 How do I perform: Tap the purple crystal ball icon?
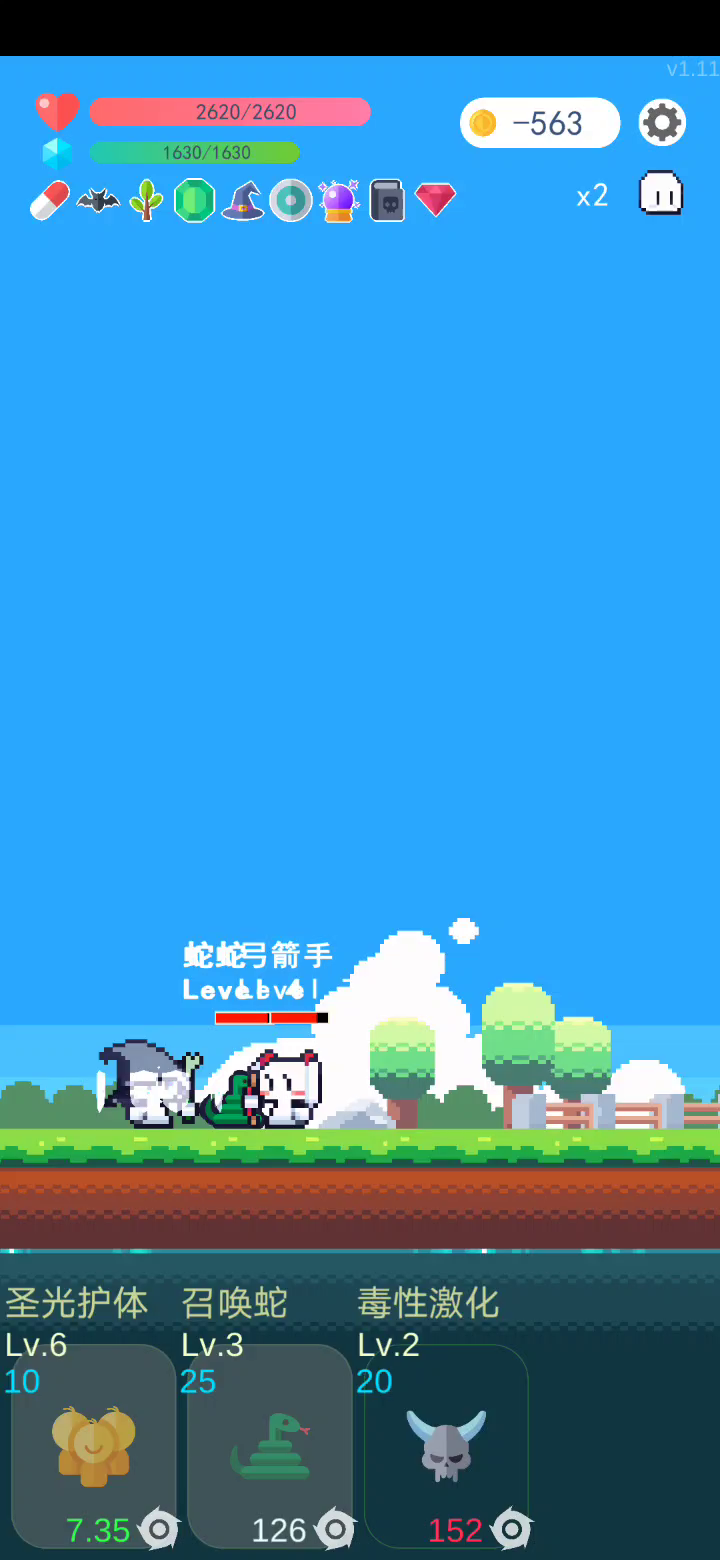tap(339, 200)
